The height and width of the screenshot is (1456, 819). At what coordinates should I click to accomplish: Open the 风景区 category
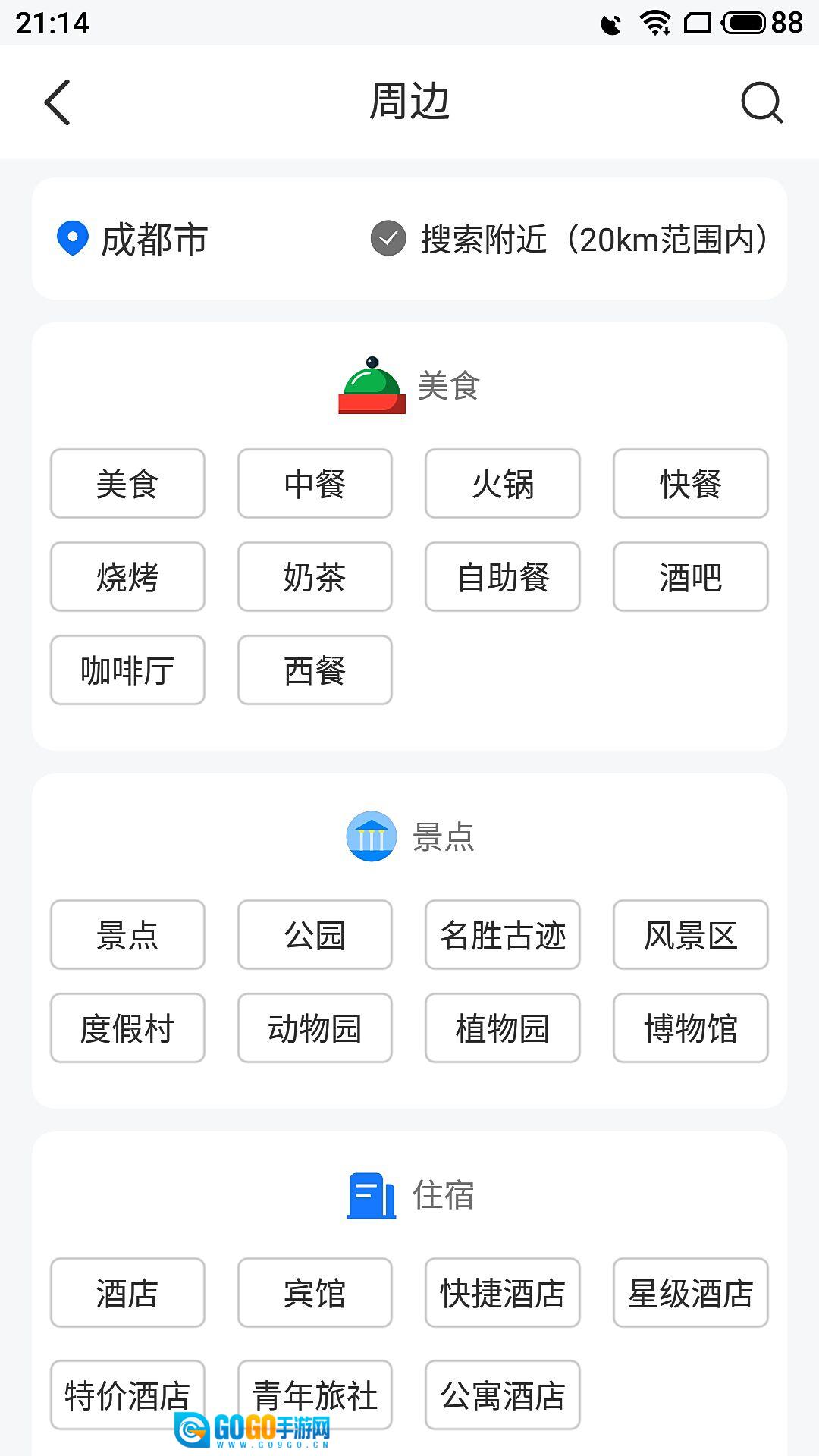coord(690,935)
